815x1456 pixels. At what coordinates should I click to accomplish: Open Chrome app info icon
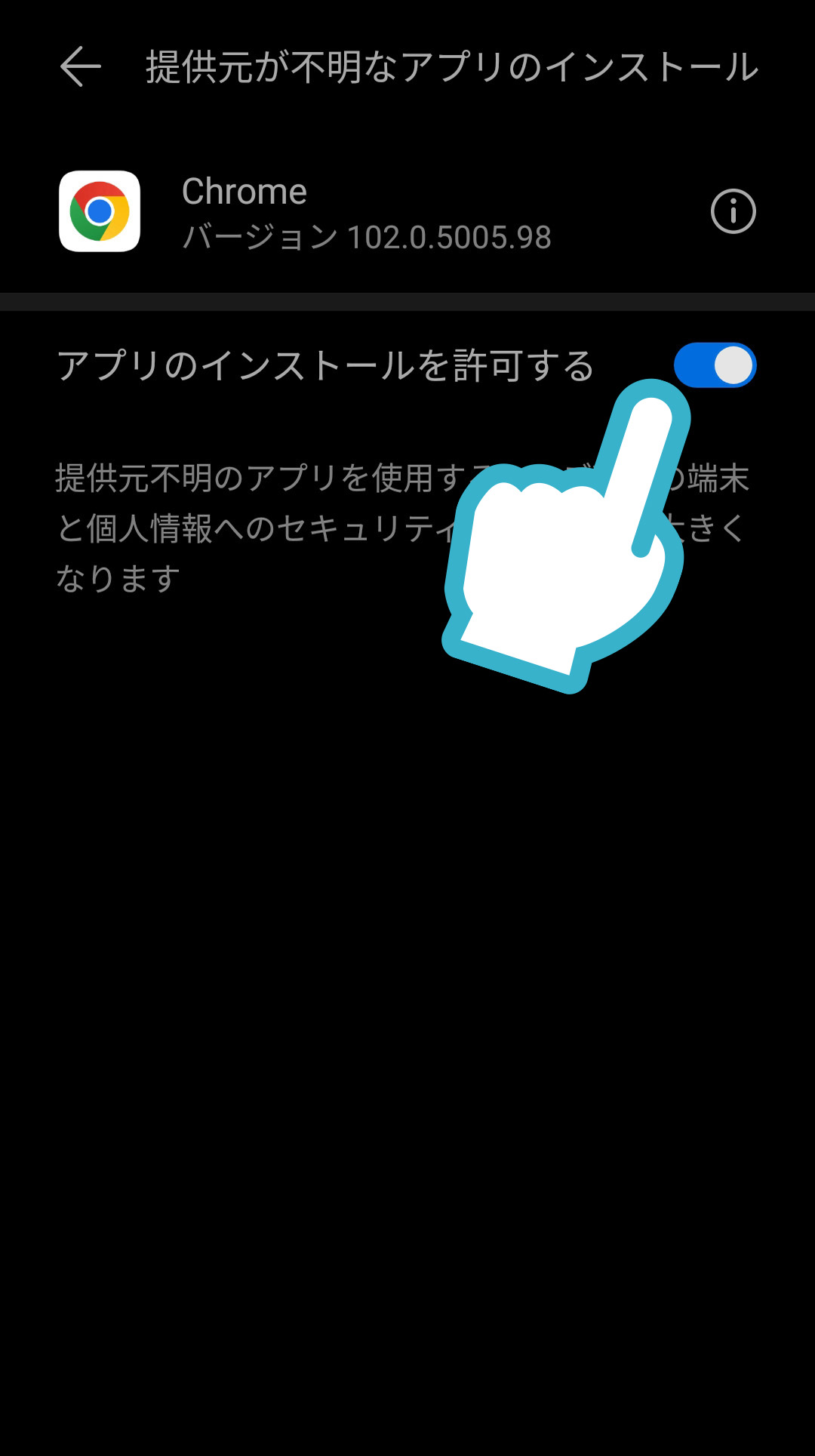click(733, 211)
